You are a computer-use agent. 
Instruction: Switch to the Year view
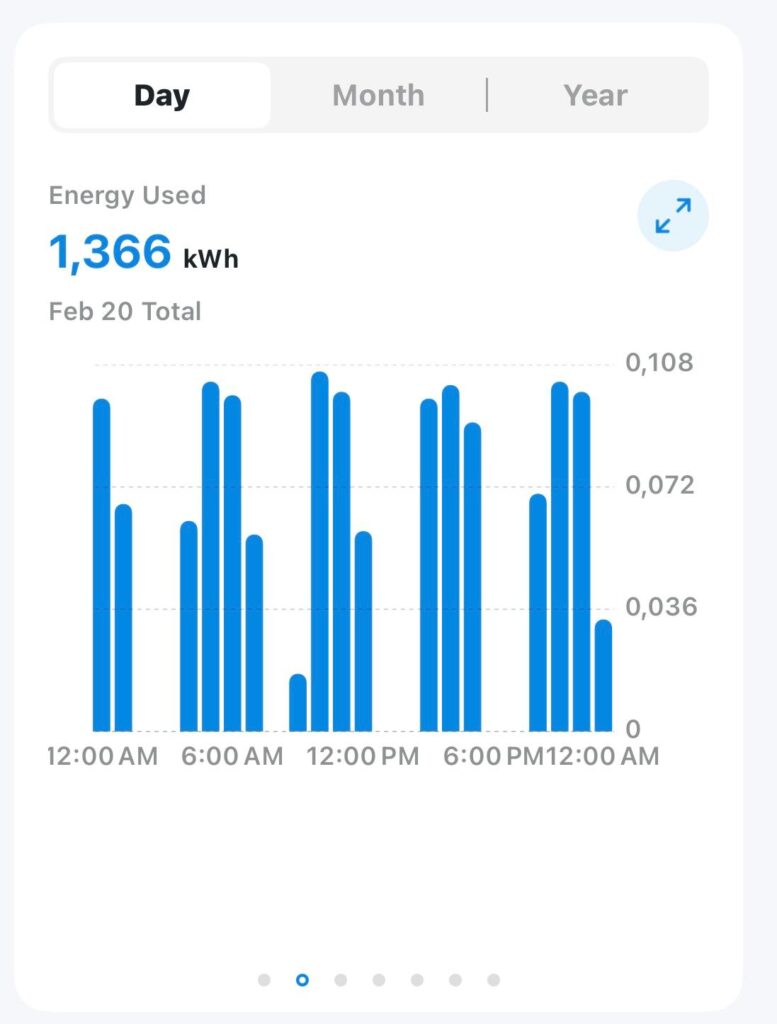[596, 96]
